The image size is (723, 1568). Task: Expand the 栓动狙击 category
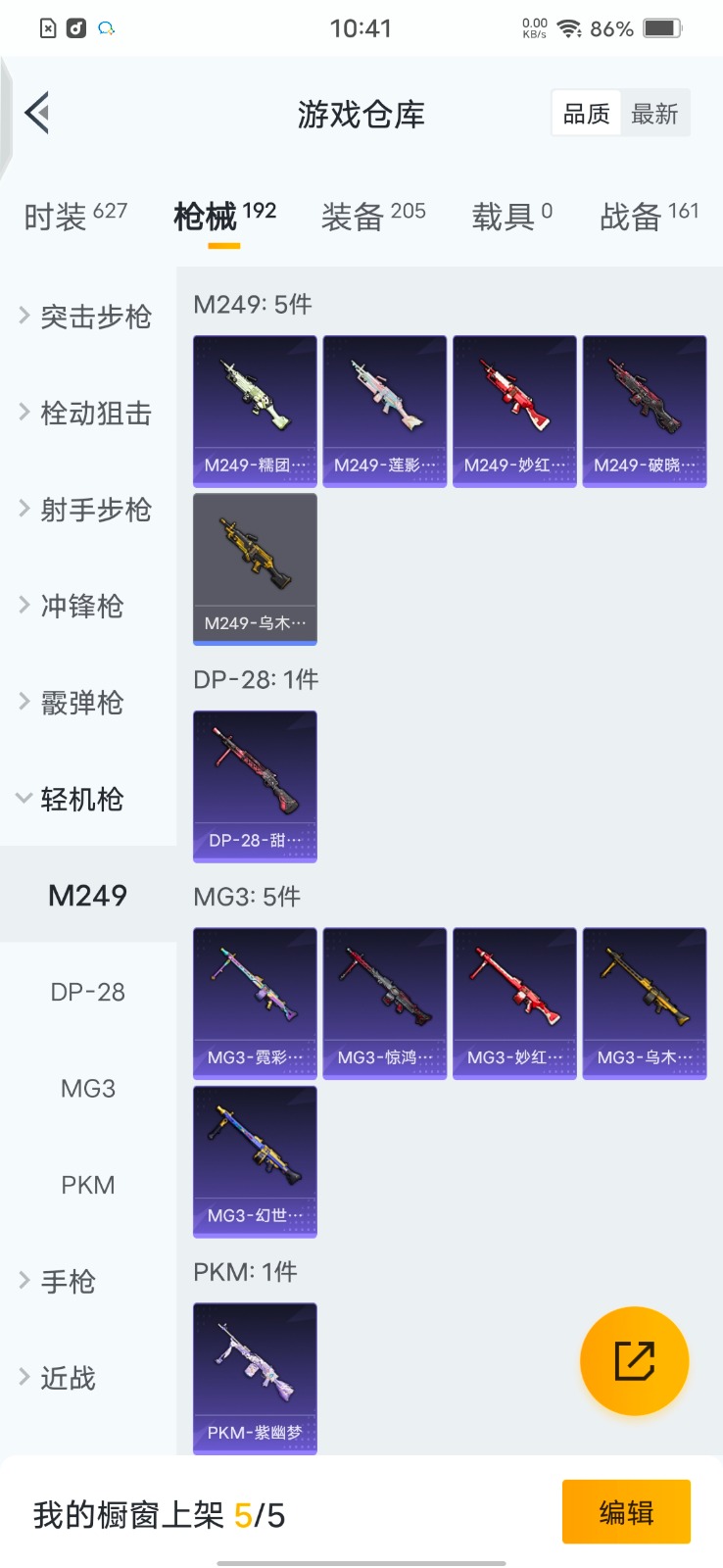[88, 413]
